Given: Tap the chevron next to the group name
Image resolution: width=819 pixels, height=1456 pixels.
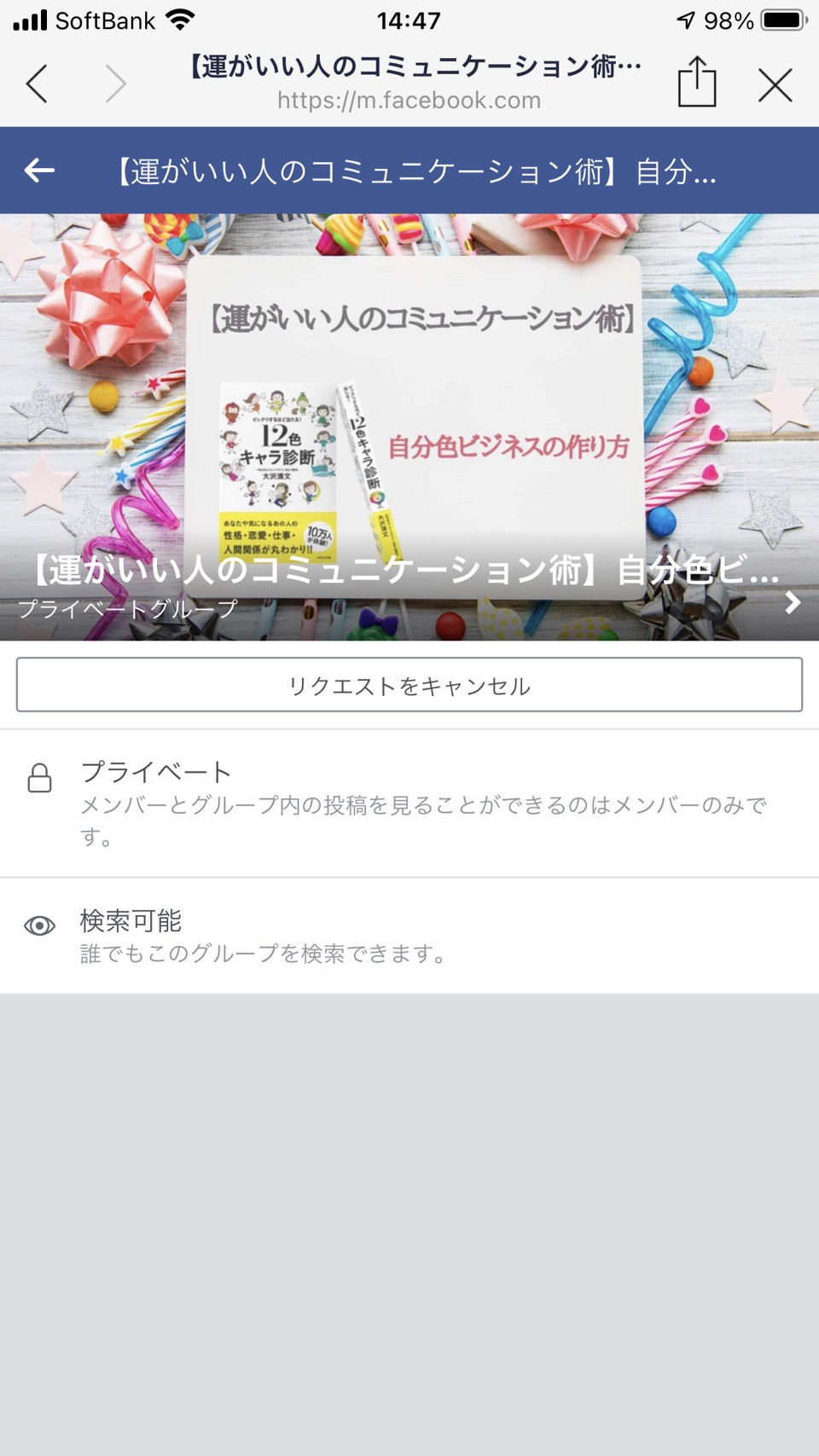Looking at the screenshot, I should click(x=793, y=602).
